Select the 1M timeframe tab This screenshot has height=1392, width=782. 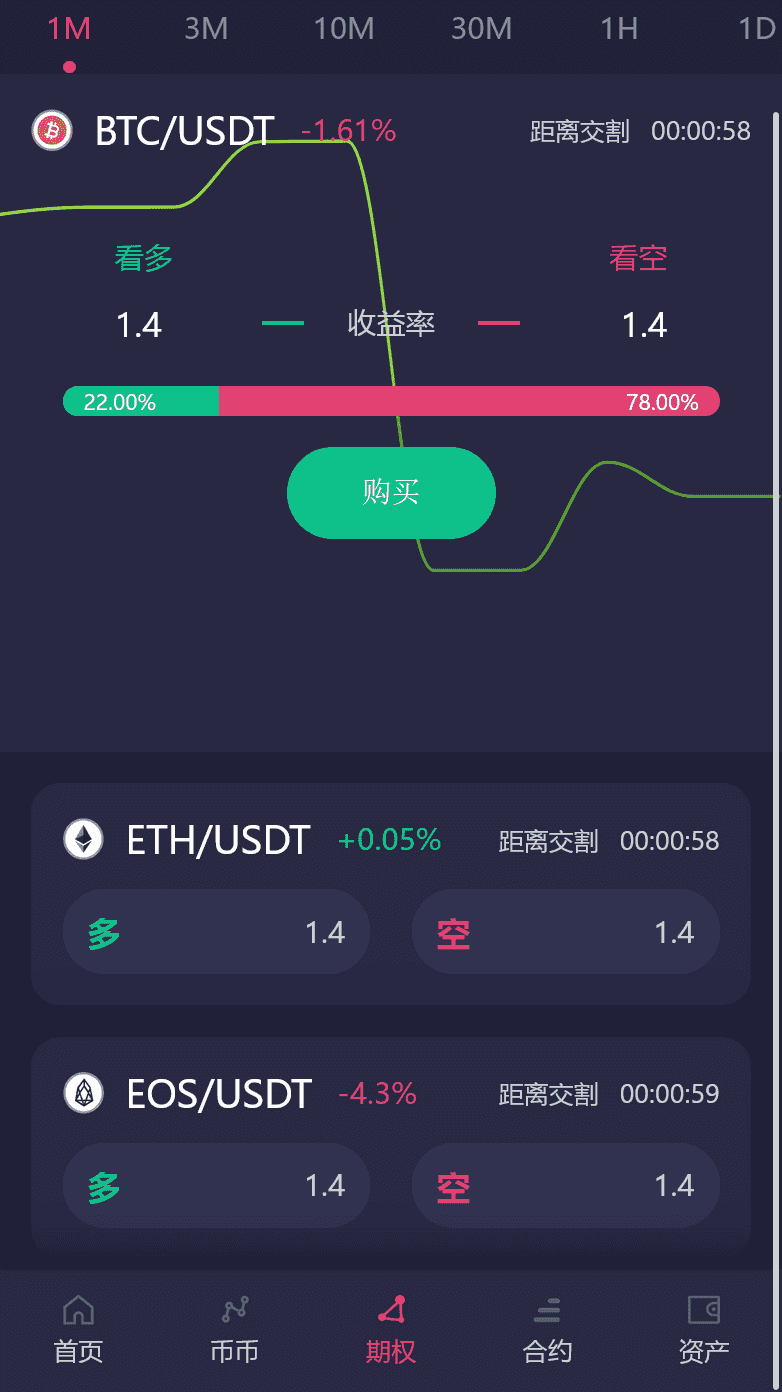pos(69,29)
